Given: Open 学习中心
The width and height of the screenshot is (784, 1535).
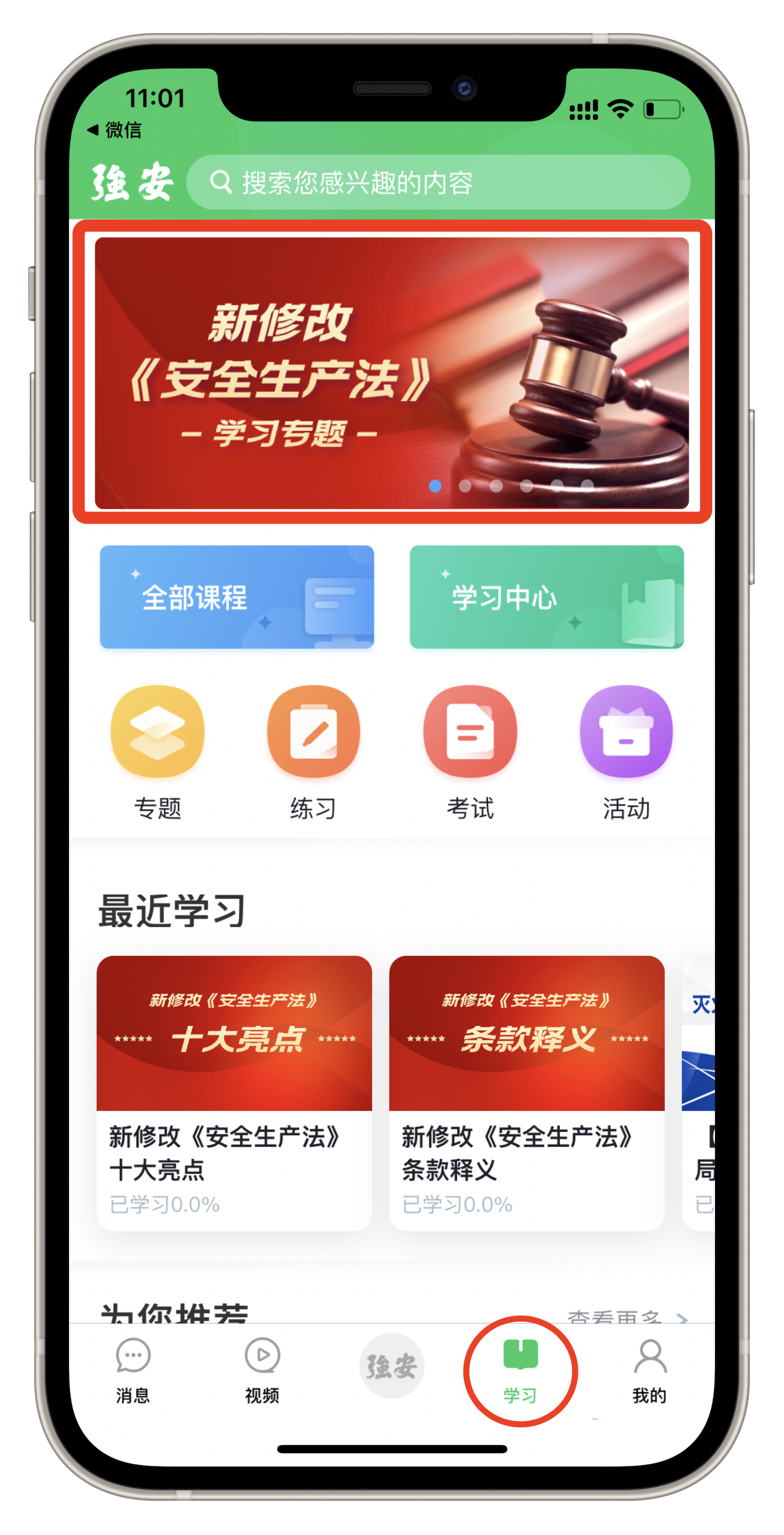Looking at the screenshot, I should point(545,596).
